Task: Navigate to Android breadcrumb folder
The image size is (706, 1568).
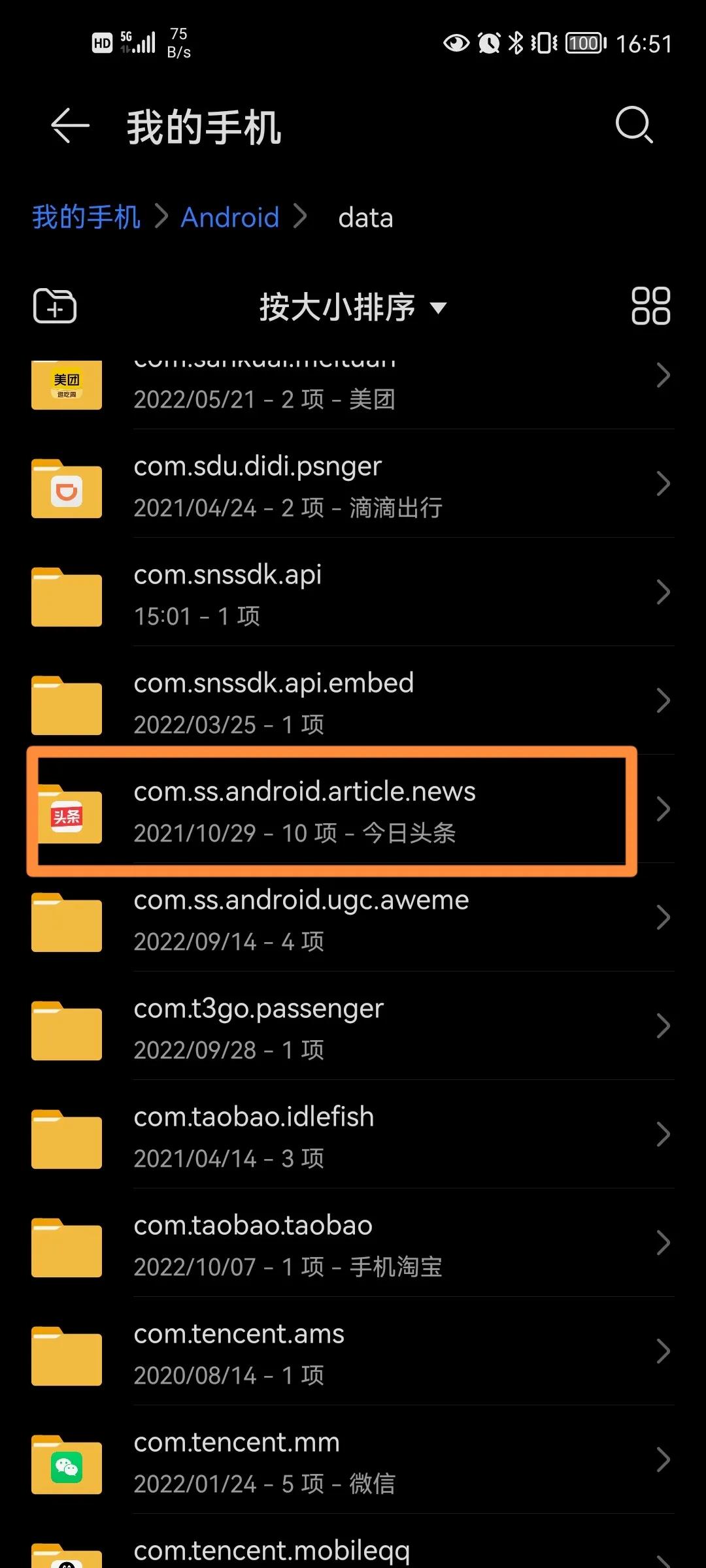Action: point(230,218)
